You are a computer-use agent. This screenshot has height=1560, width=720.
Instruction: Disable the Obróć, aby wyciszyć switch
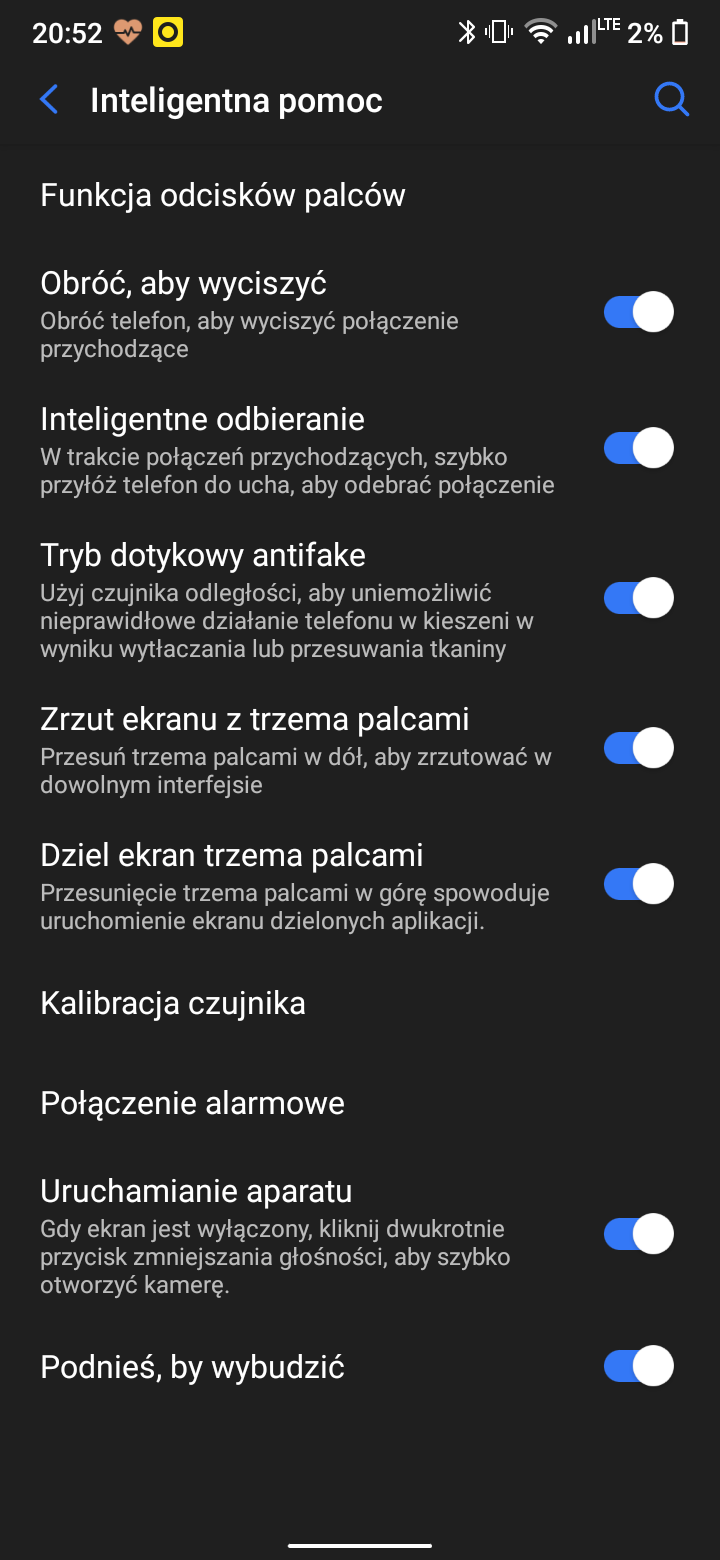pyautogui.click(x=639, y=312)
